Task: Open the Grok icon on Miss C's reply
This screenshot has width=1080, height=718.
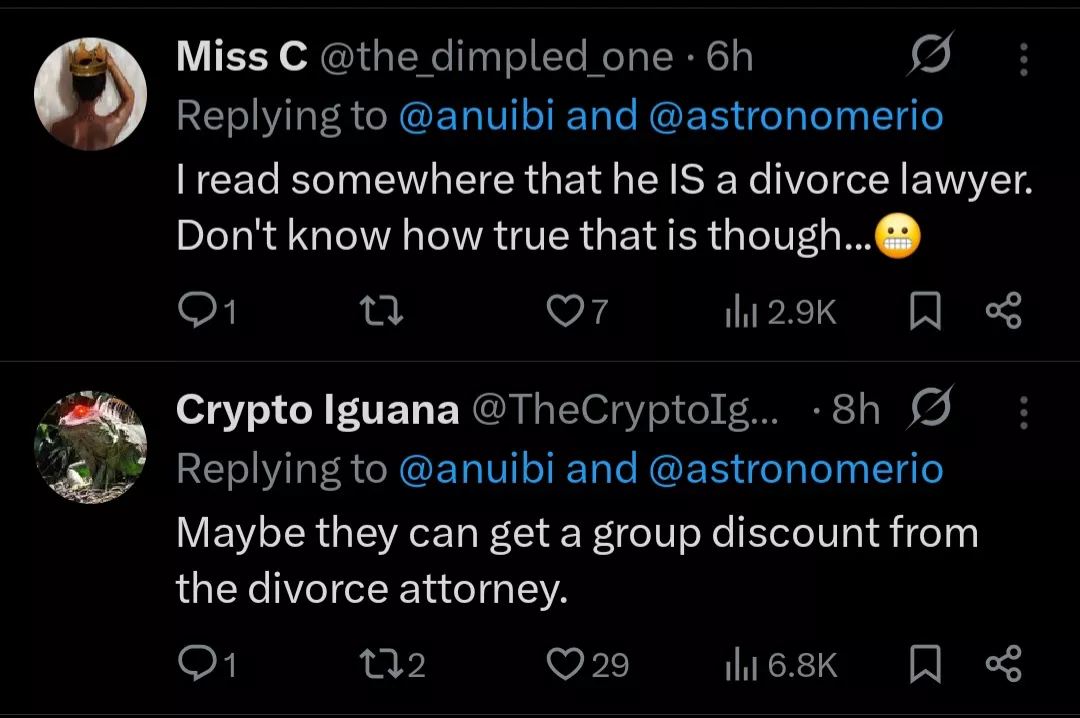Action: coord(929,59)
